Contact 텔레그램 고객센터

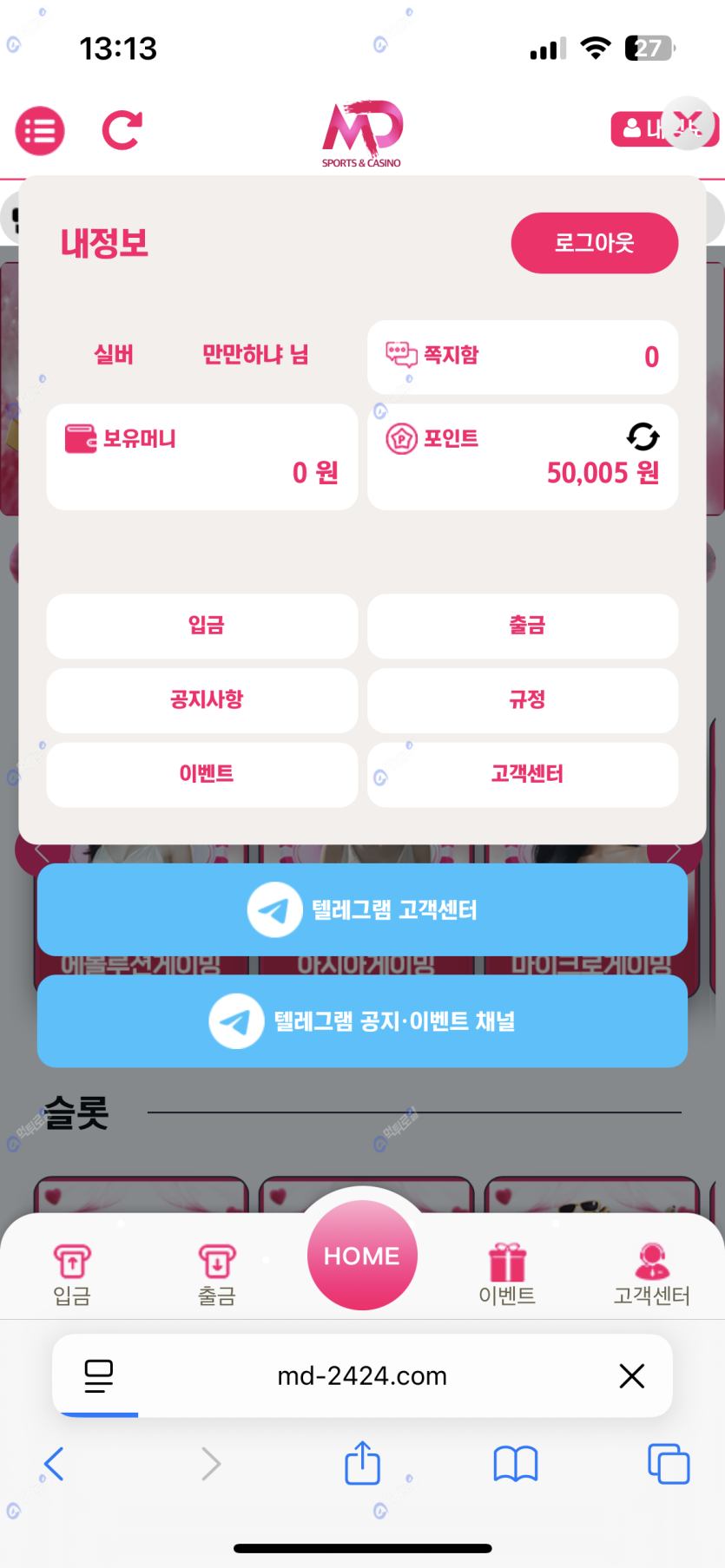click(362, 909)
